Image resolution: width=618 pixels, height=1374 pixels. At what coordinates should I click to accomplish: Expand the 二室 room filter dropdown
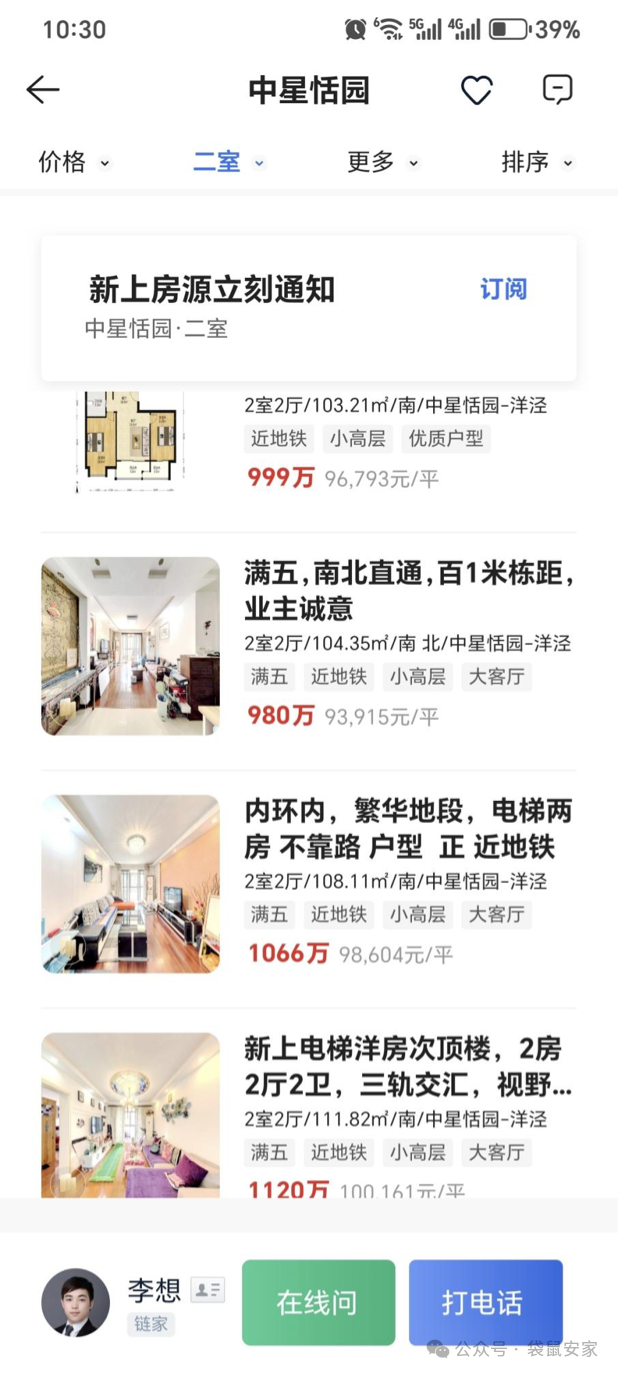(x=229, y=162)
